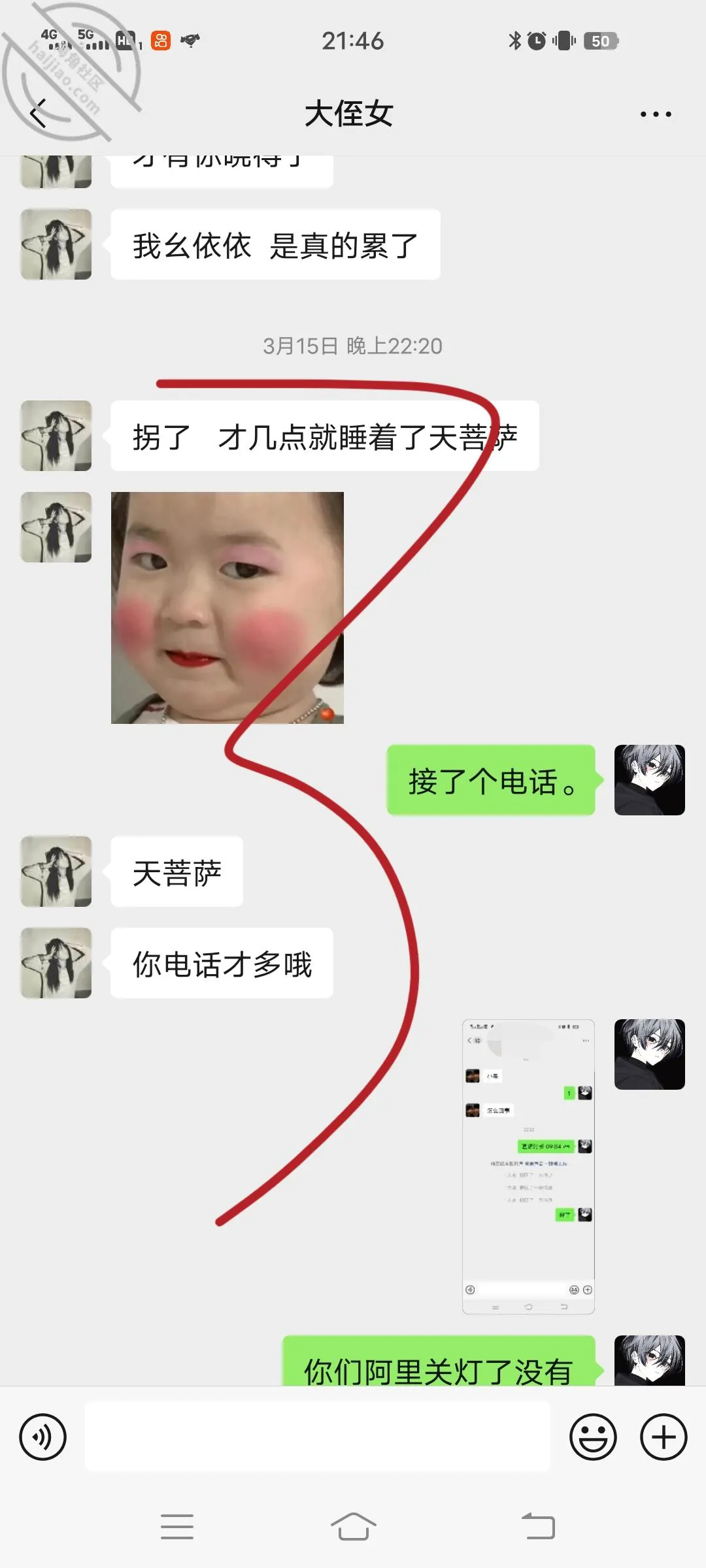View the baby face meme sticker
This screenshot has width=706, height=1568.
[227, 608]
